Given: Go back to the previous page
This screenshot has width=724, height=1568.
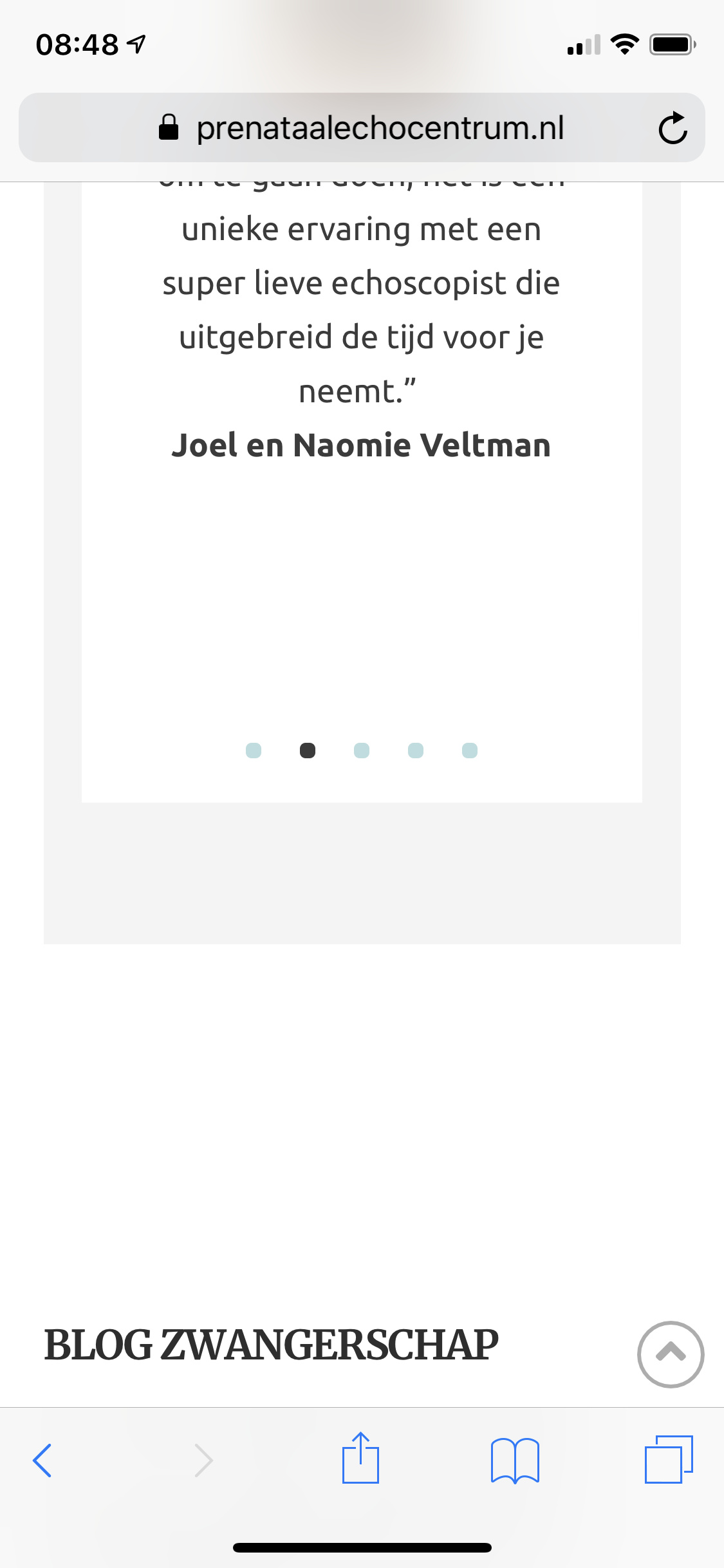Looking at the screenshot, I should [x=42, y=1460].
